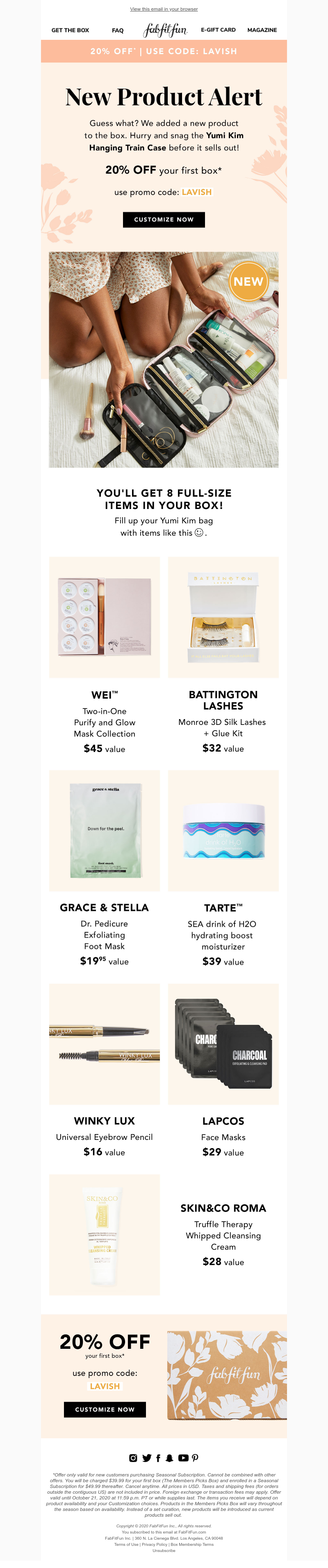Screen dimensions: 328x1568
Task: Open FabFitFun's Instagram page
Action: pos(133,1458)
